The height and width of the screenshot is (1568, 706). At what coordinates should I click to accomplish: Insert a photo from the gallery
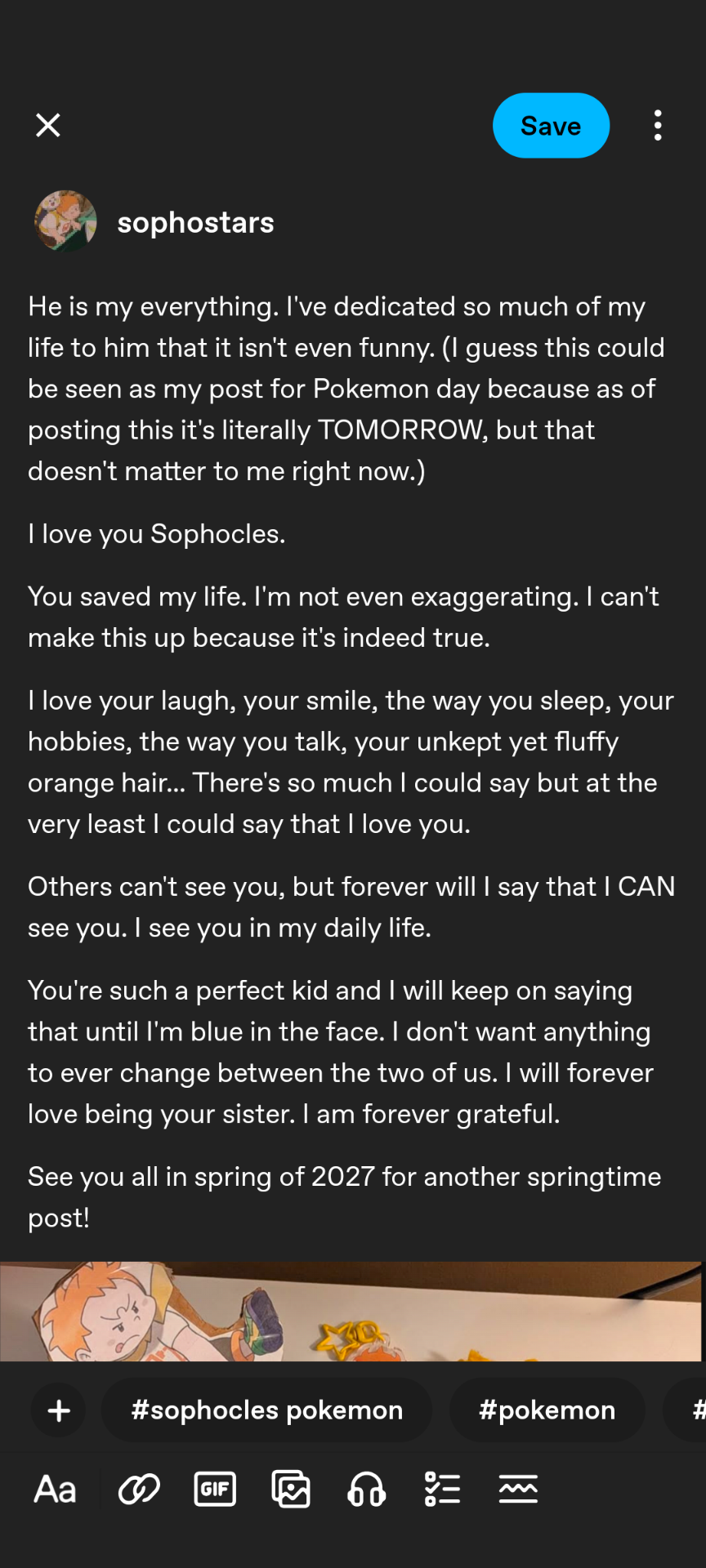click(291, 1490)
